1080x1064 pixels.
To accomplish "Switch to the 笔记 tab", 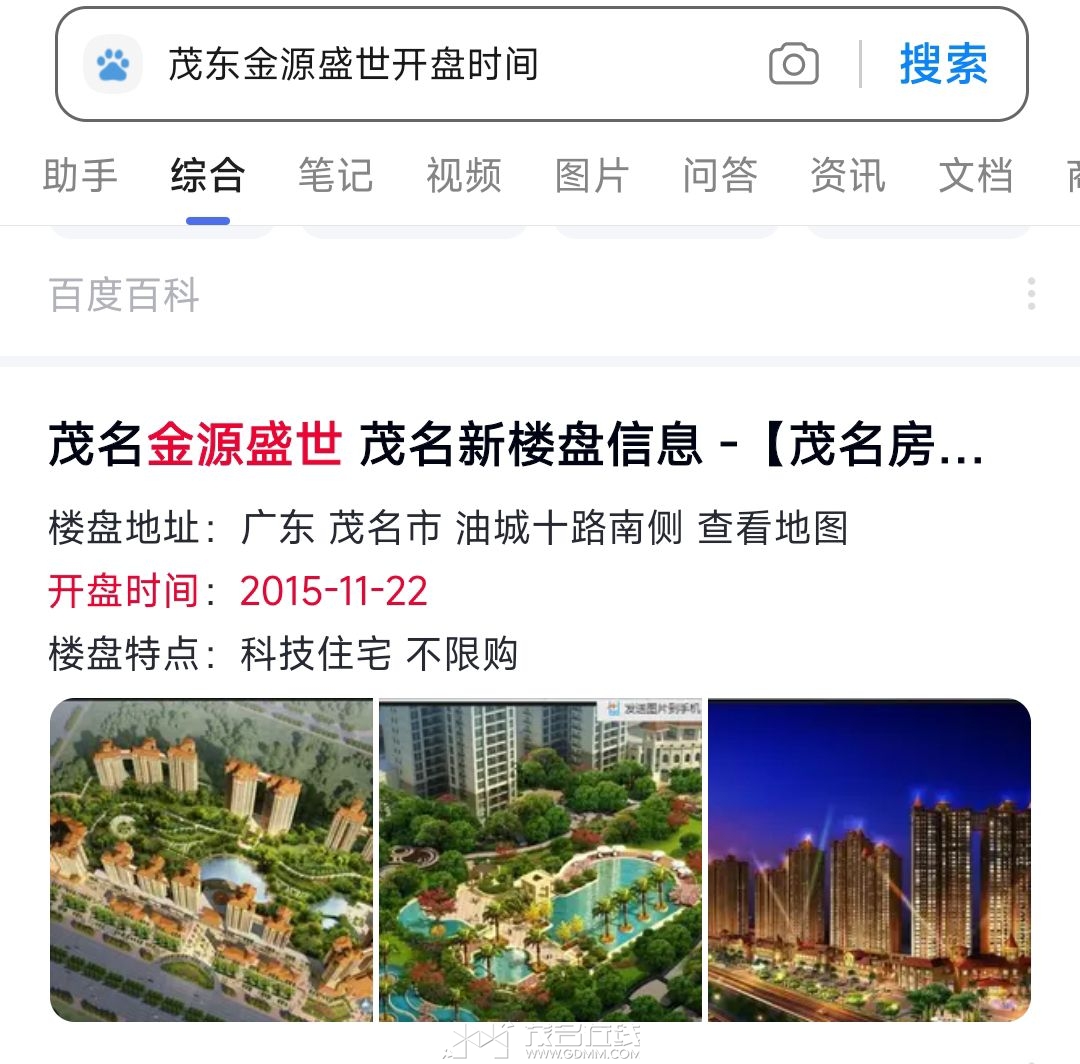I will click(x=335, y=176).
